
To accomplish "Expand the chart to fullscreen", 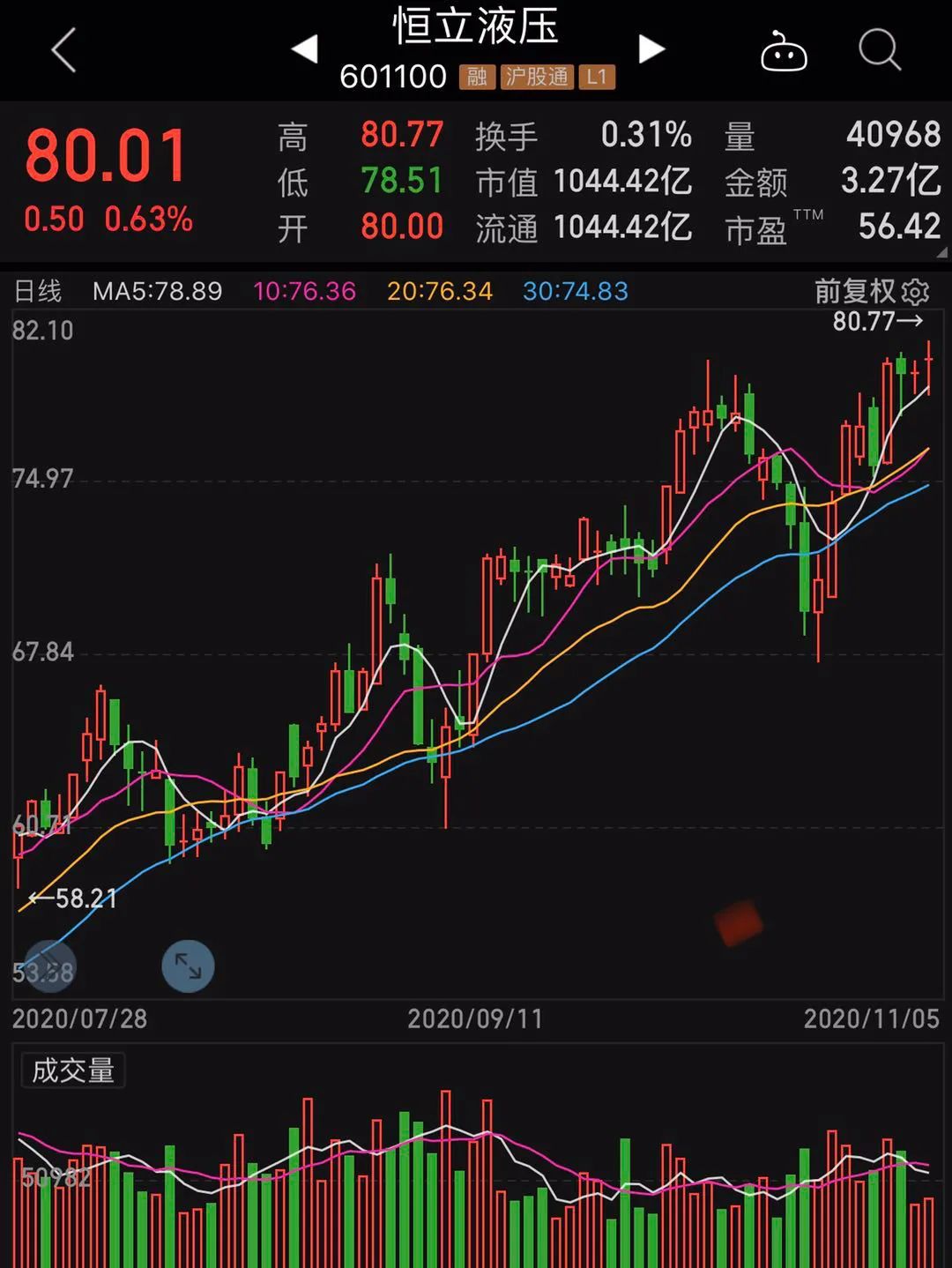I will 188,966.
